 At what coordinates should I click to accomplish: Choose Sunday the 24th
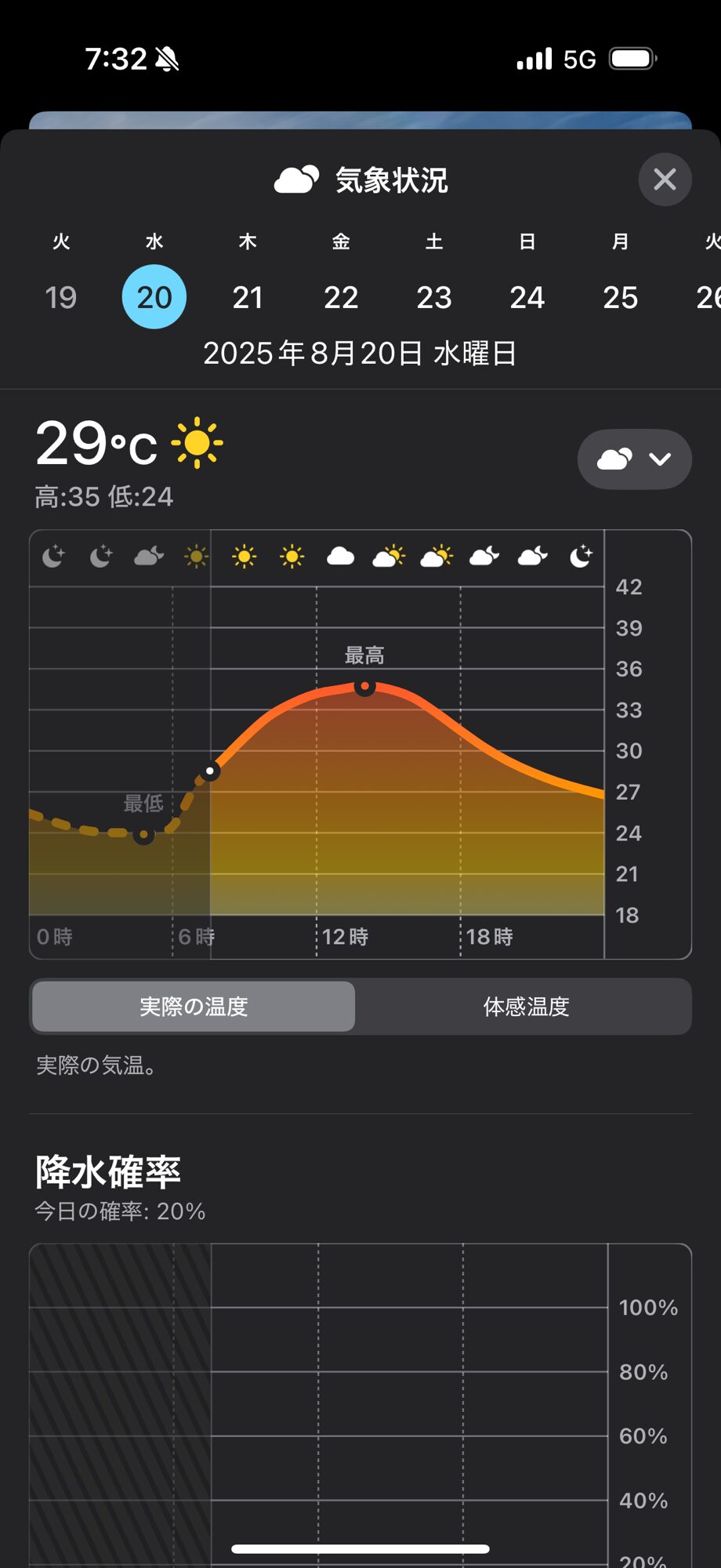pyautogui.click(x=527, y=297)
